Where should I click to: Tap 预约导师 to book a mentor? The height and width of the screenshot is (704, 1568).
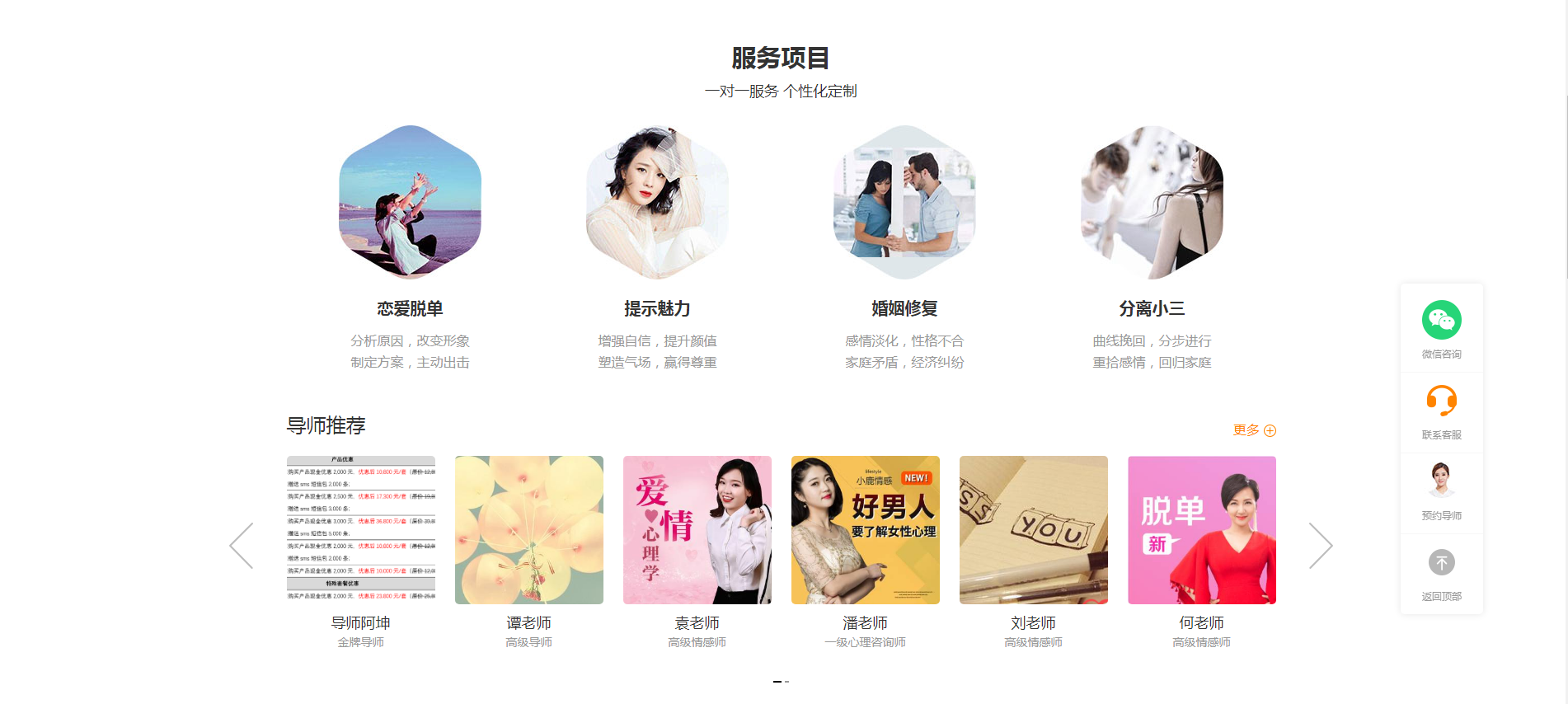[x=1441, y=490]
